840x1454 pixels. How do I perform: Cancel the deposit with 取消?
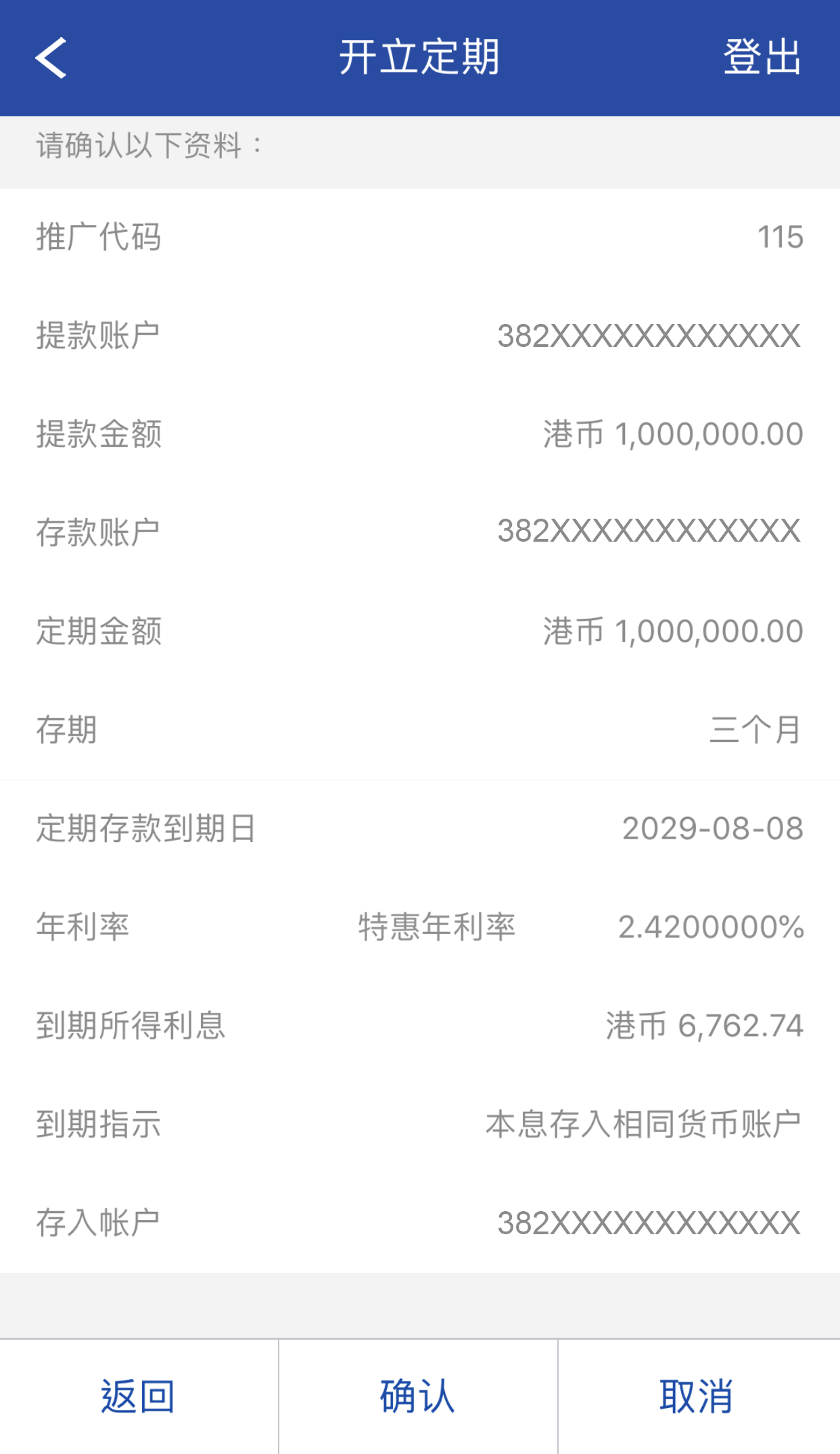697,1396
